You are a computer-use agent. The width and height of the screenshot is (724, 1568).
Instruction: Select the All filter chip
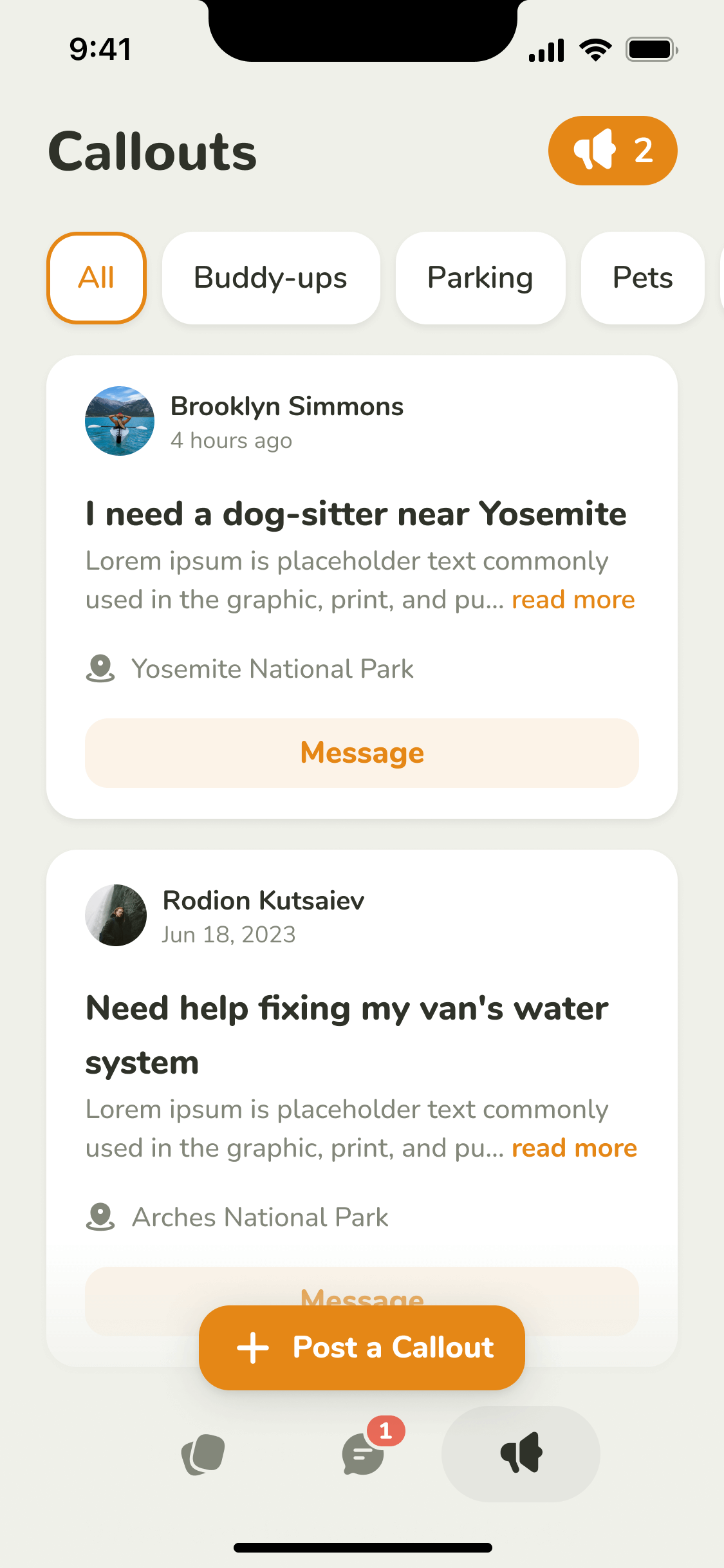click(97, 278)
